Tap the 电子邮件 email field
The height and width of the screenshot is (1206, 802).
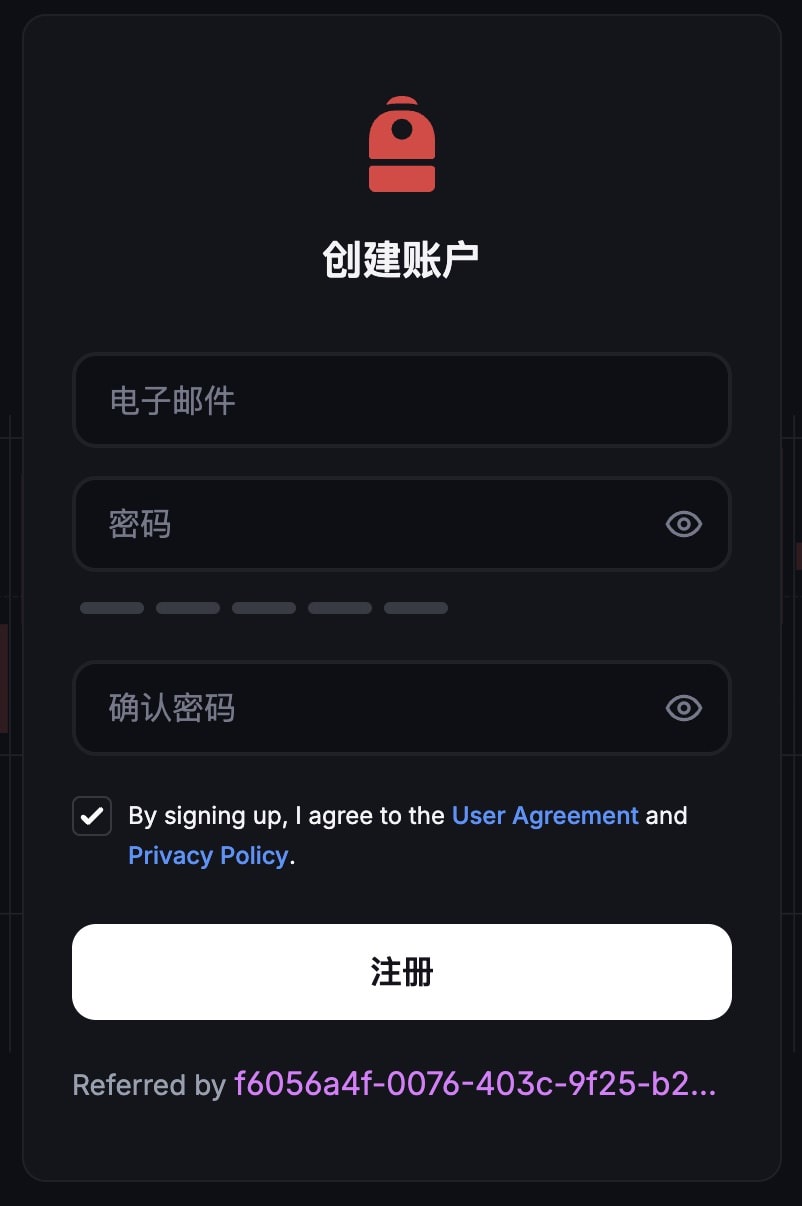400,400
